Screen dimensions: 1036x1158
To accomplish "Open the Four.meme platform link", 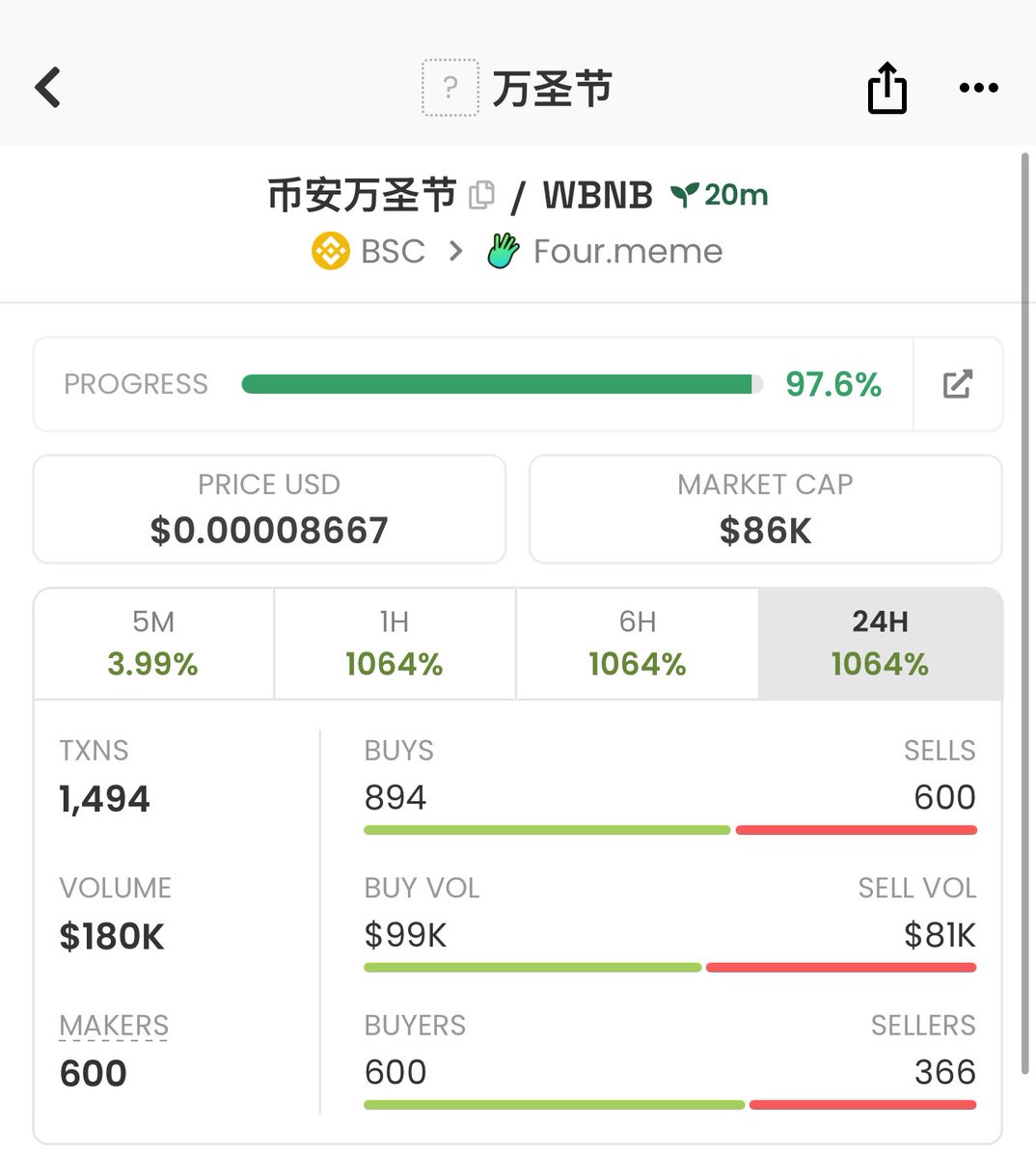I will [605, 252].
